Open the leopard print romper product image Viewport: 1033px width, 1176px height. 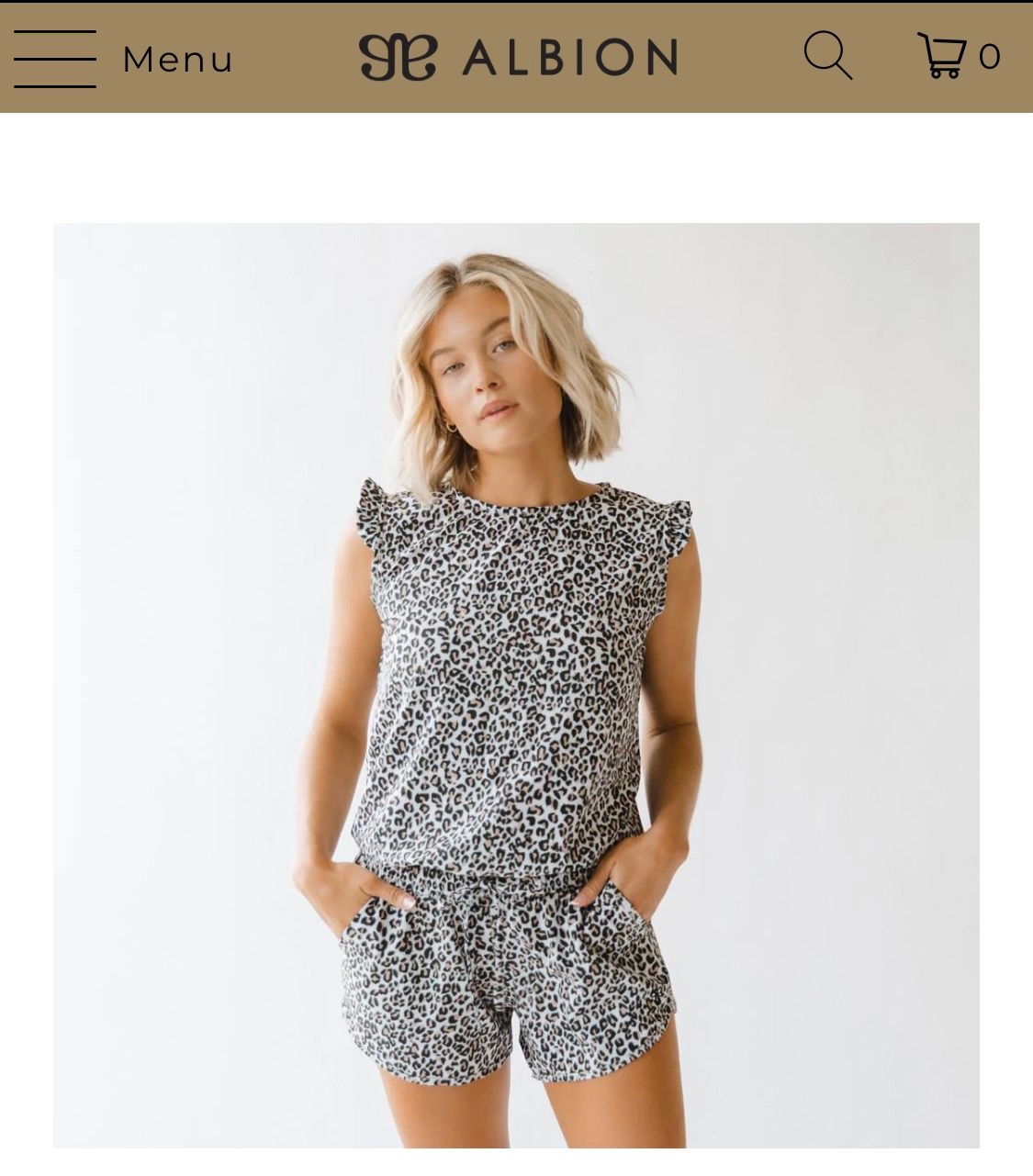[516, 685]
